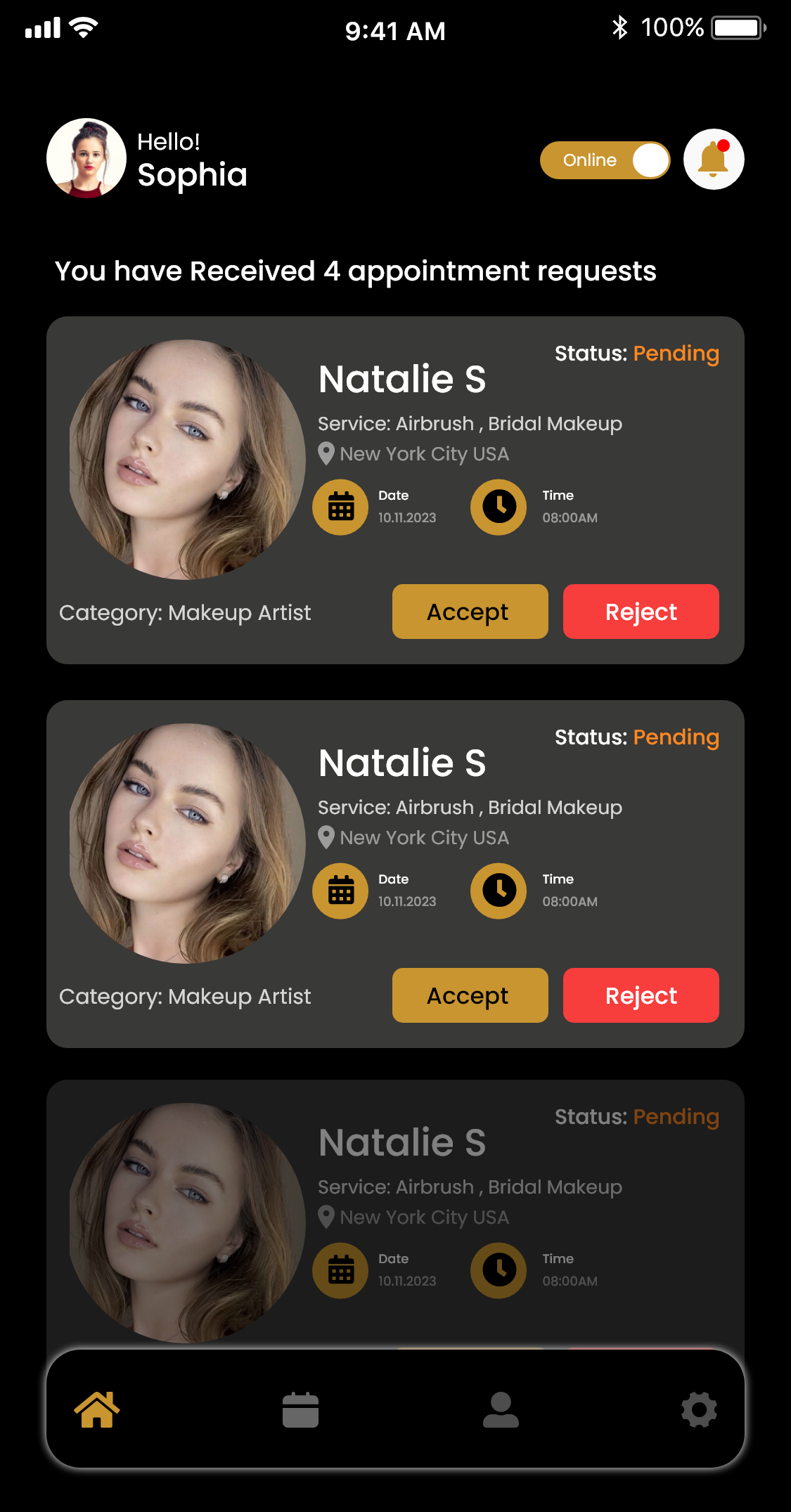Screen dimensions: 791x1512
Task: Switch to the profile tab
Action: point(501,1409)
